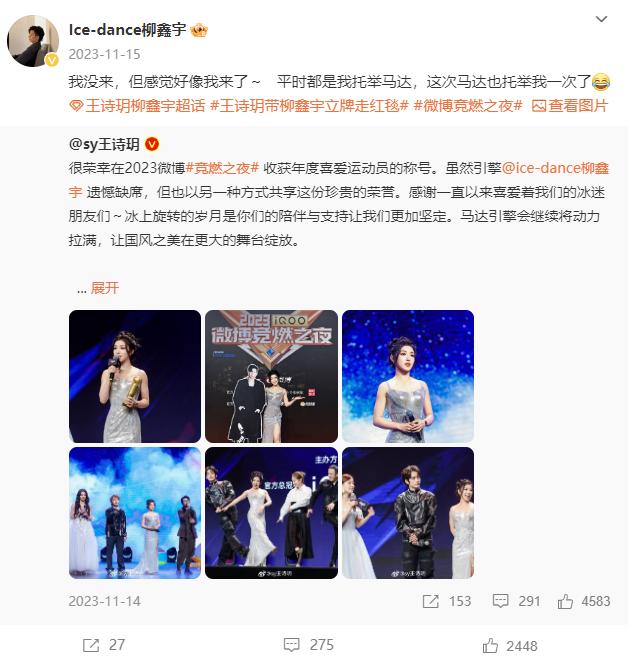
Task: Expand the reposted text with 展开
Action: pyautogui.click(x=104, y=288)
